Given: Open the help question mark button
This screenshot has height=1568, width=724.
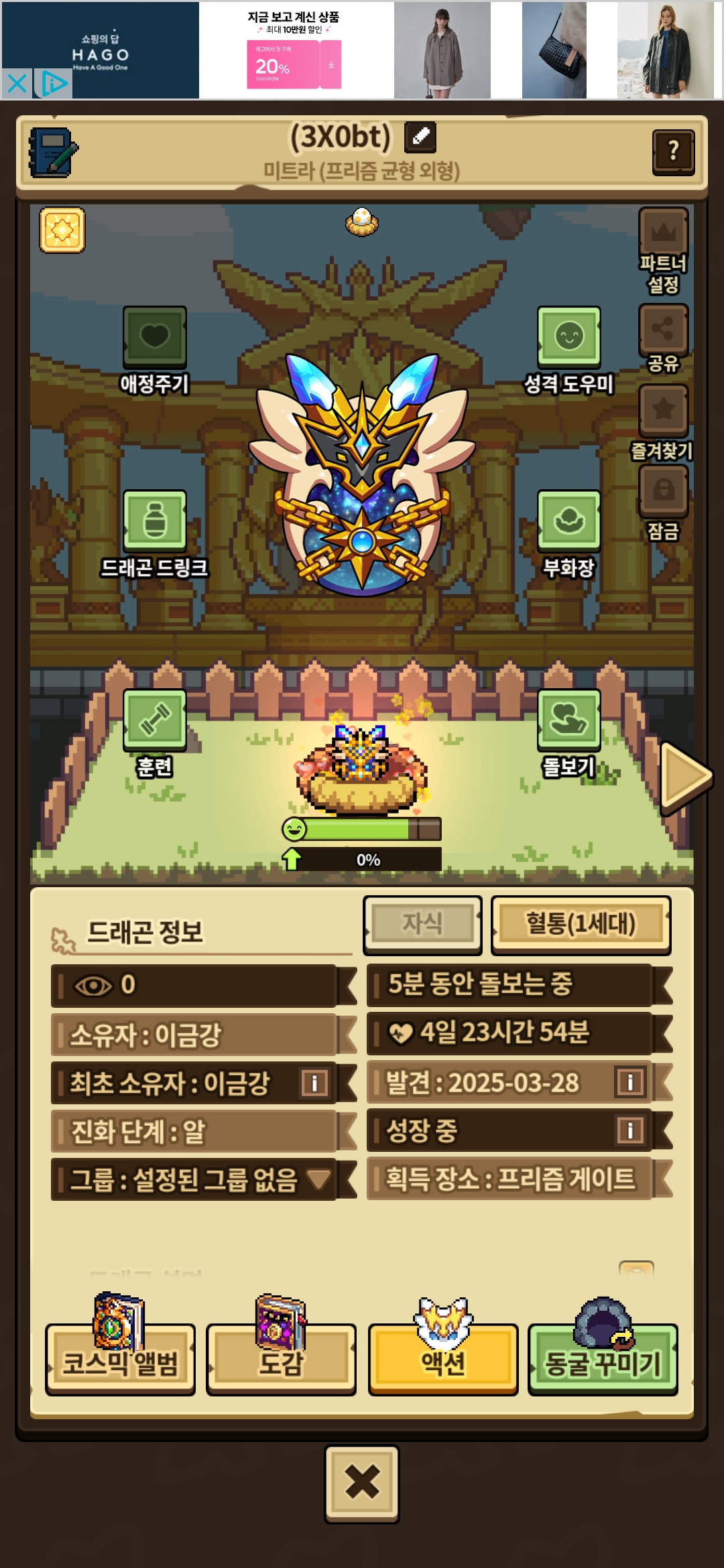Looking at the screenshot, I should pos(673,152).
